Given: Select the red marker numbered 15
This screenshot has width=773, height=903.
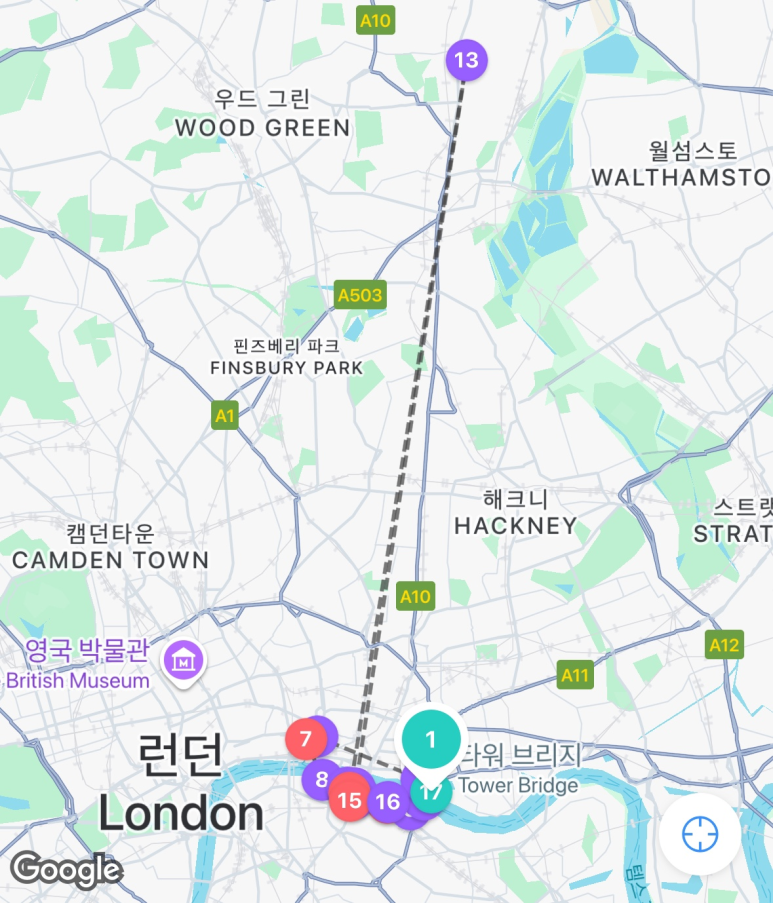Looking at the screenshot, I should point(350,800).
